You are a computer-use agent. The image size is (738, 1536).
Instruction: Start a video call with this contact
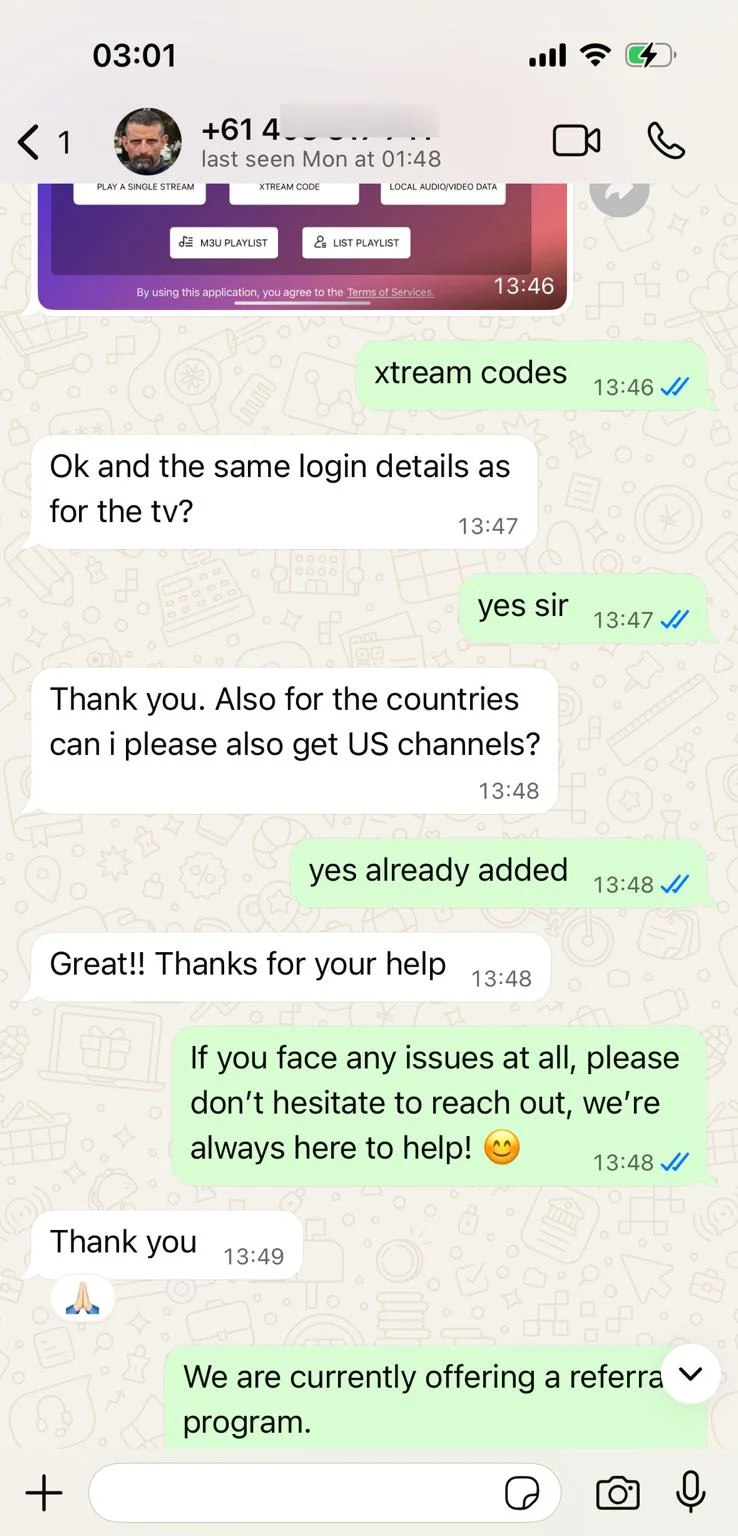pos(574,141)
